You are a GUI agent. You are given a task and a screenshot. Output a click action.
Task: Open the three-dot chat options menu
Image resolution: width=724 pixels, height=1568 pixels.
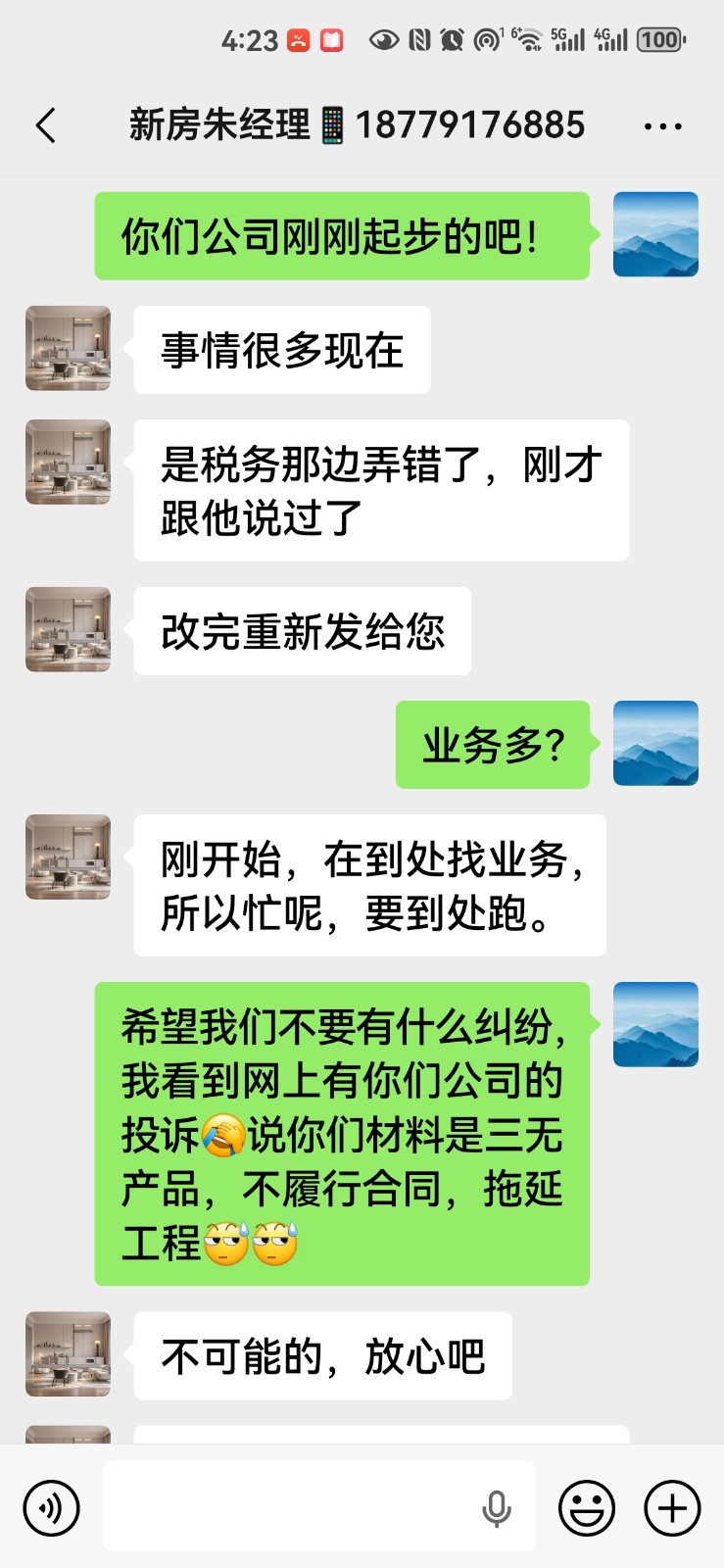tap(662, 126)
